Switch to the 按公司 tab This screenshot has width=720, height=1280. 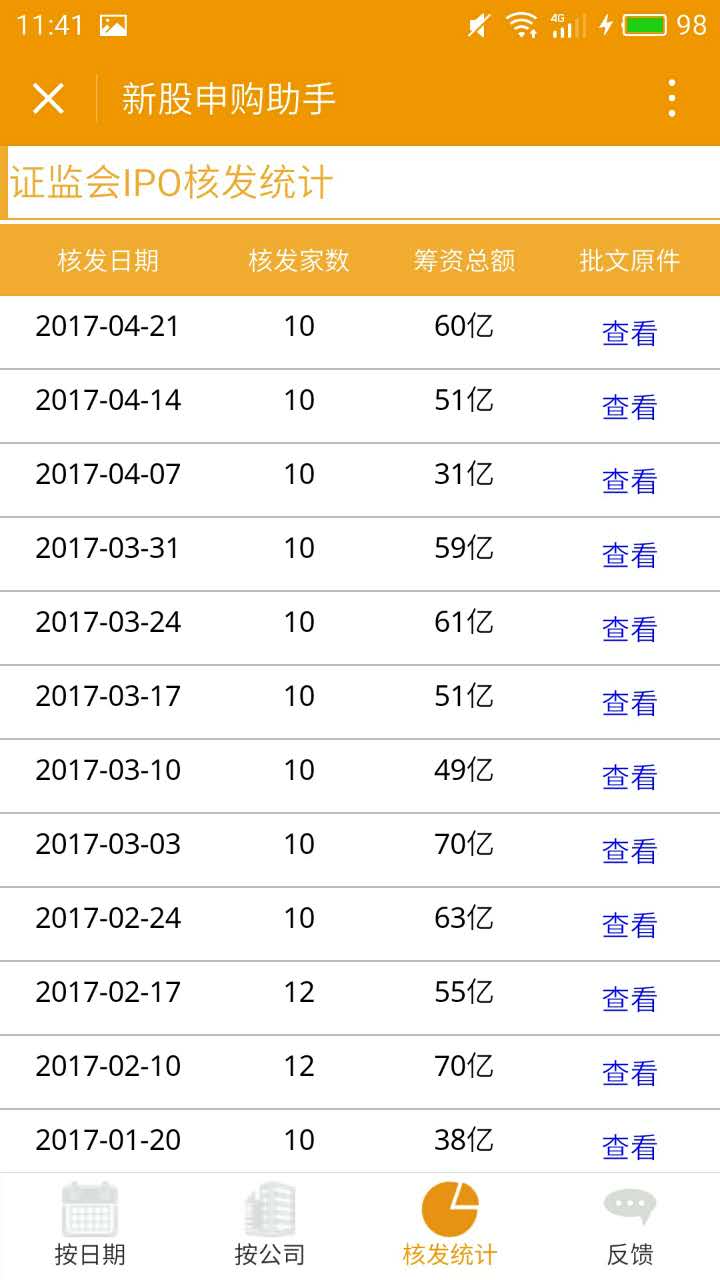pyautogui.click(x=270, y=1225)
